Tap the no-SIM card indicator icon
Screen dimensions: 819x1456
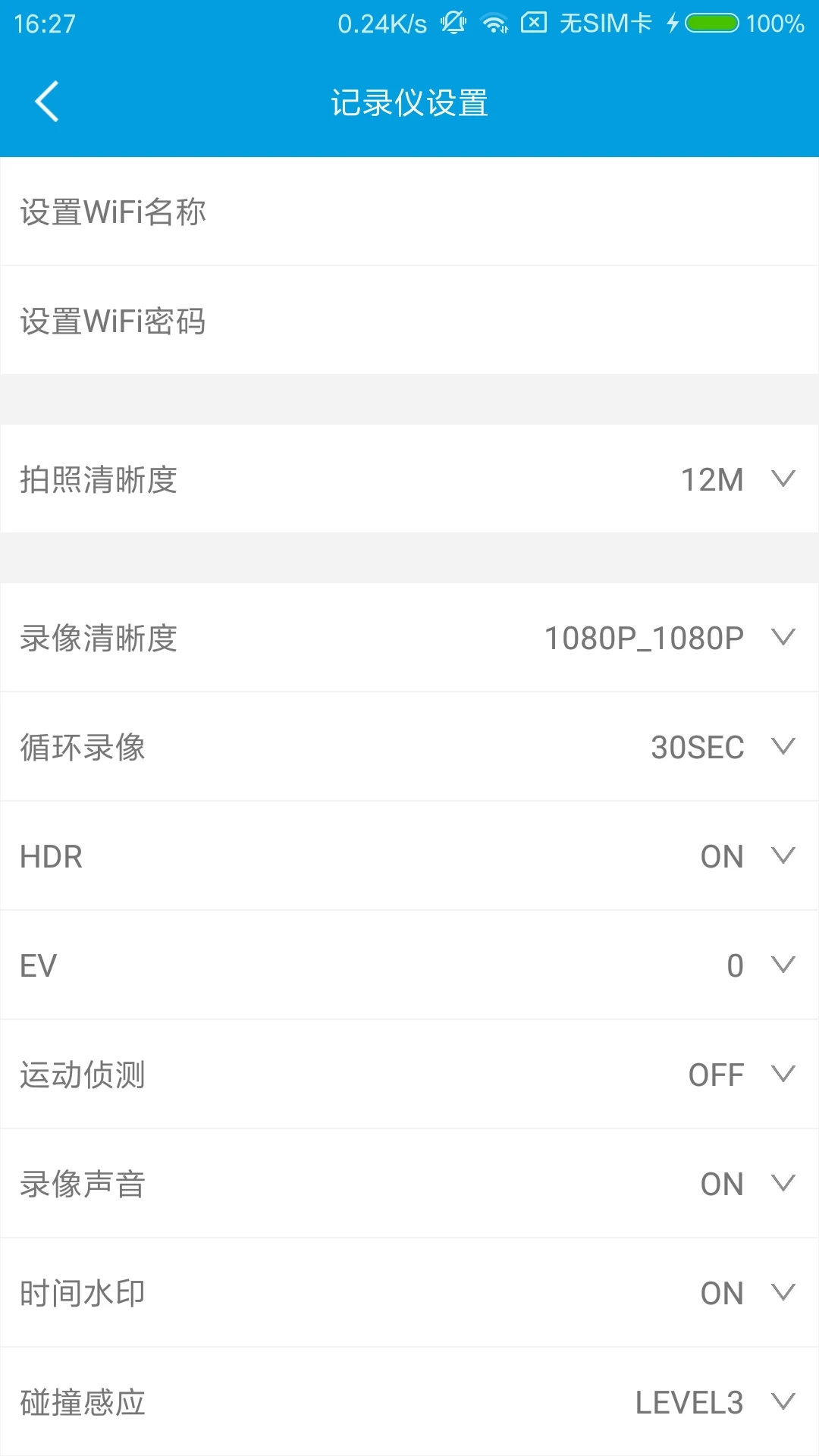click(603, 23)
